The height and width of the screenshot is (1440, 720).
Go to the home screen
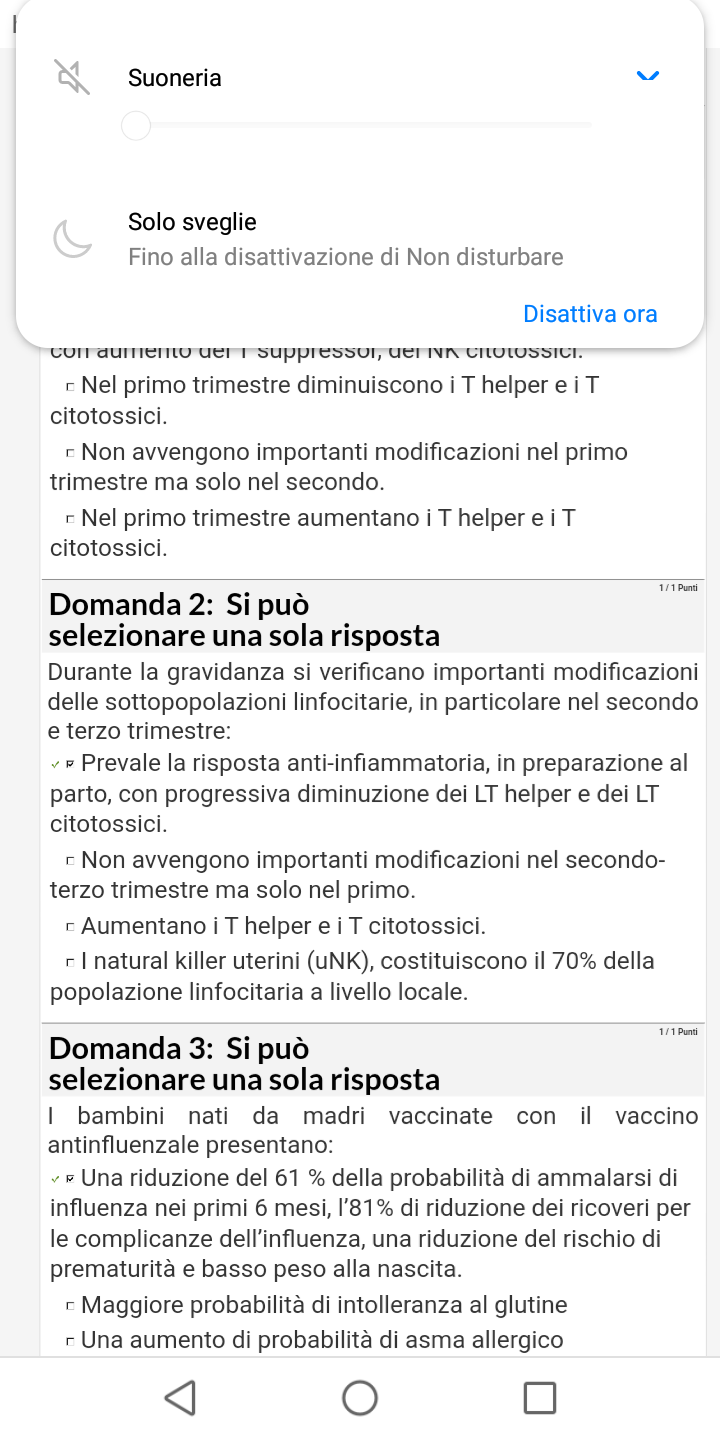coord(360,1397)
